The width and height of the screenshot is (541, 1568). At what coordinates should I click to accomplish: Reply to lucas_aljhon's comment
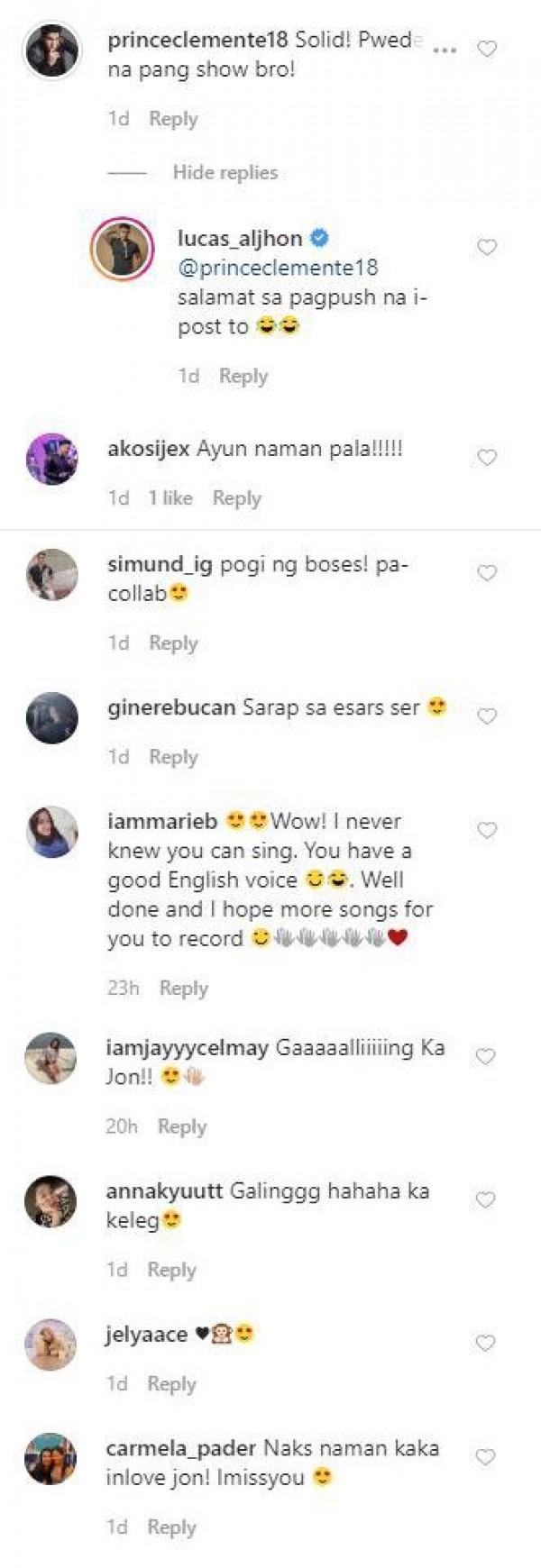(243, 376)
